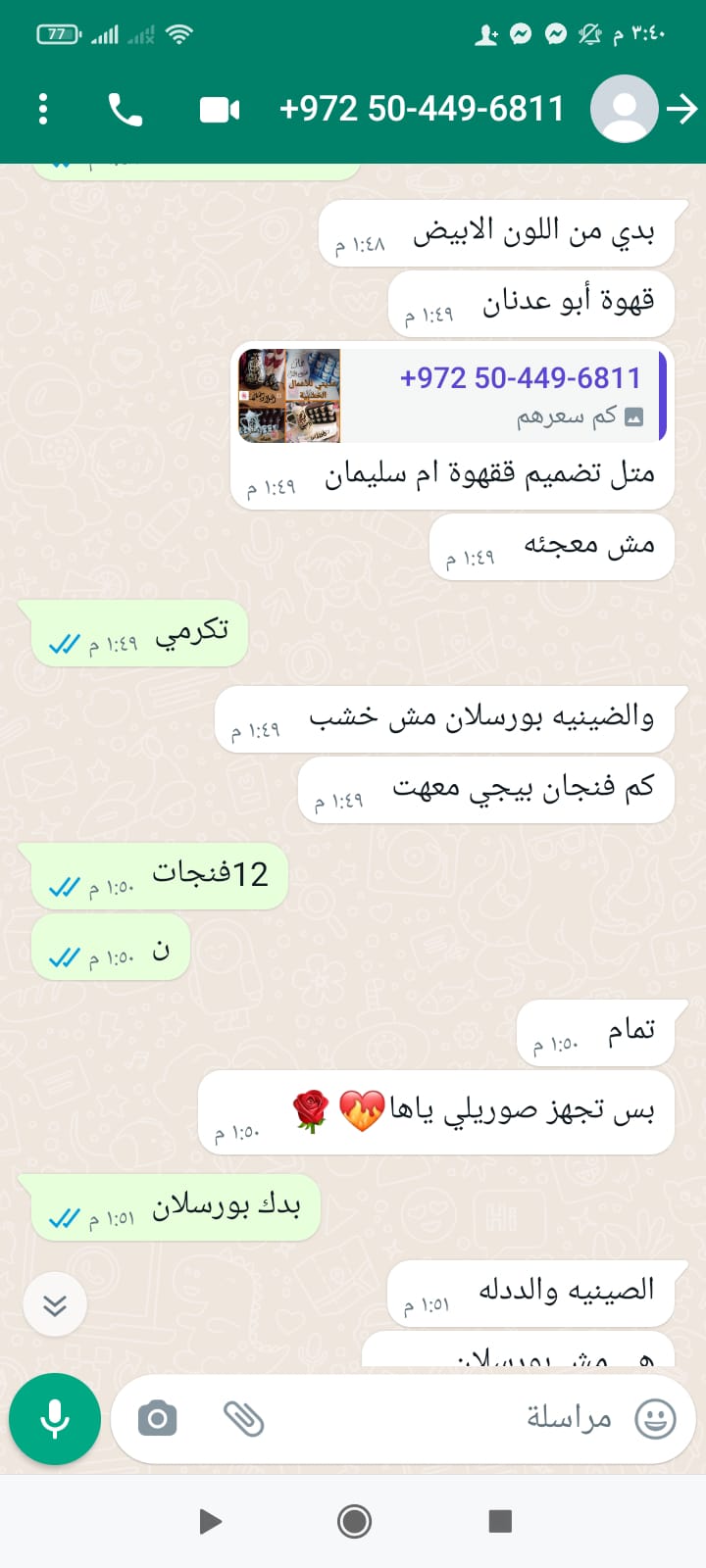The image size is (706, 1568).
Task: Start a video call with this contact
Action: tap(220, 109)
